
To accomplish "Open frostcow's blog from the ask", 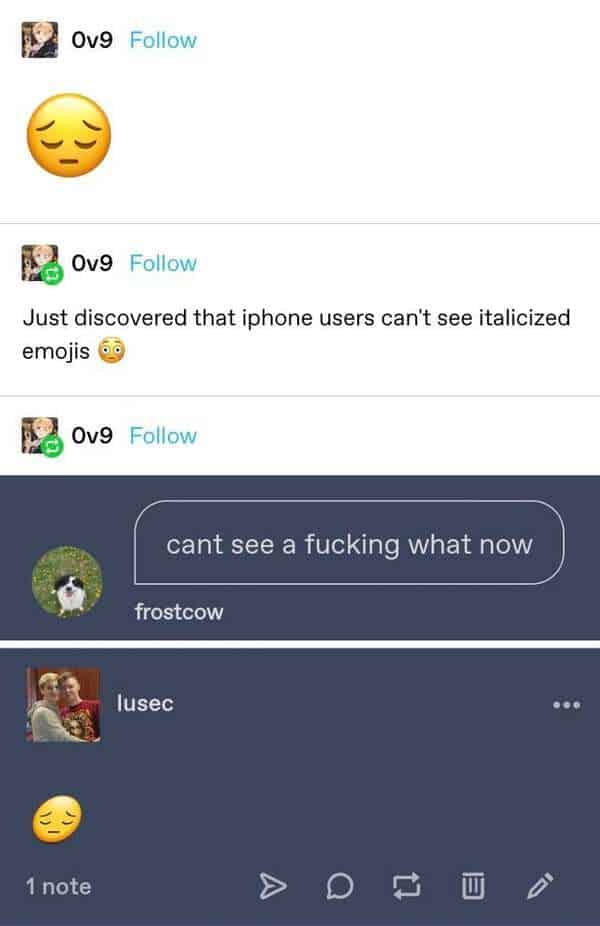I will pos(178,612).
